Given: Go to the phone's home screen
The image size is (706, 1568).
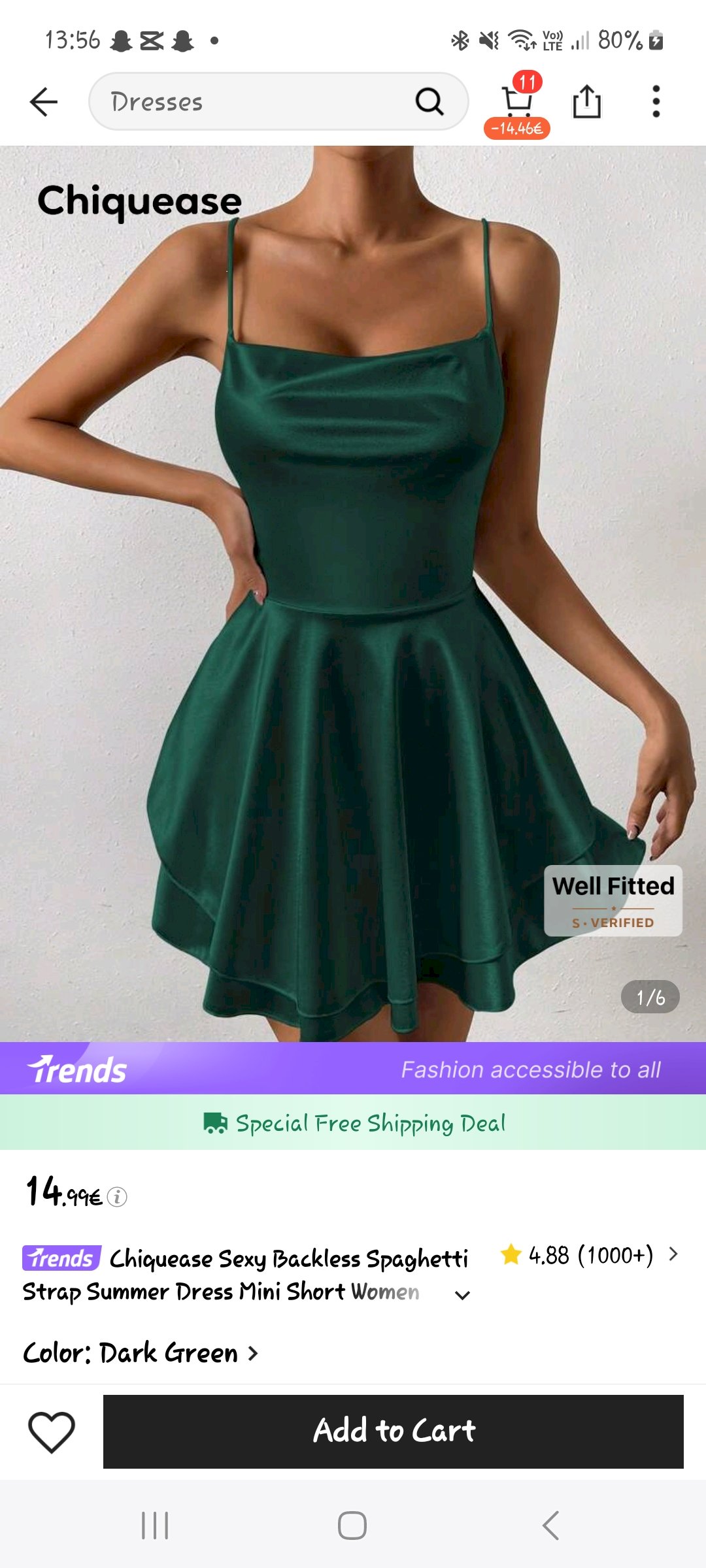Looking at the screenshot, I should (x=352, y=1526).
